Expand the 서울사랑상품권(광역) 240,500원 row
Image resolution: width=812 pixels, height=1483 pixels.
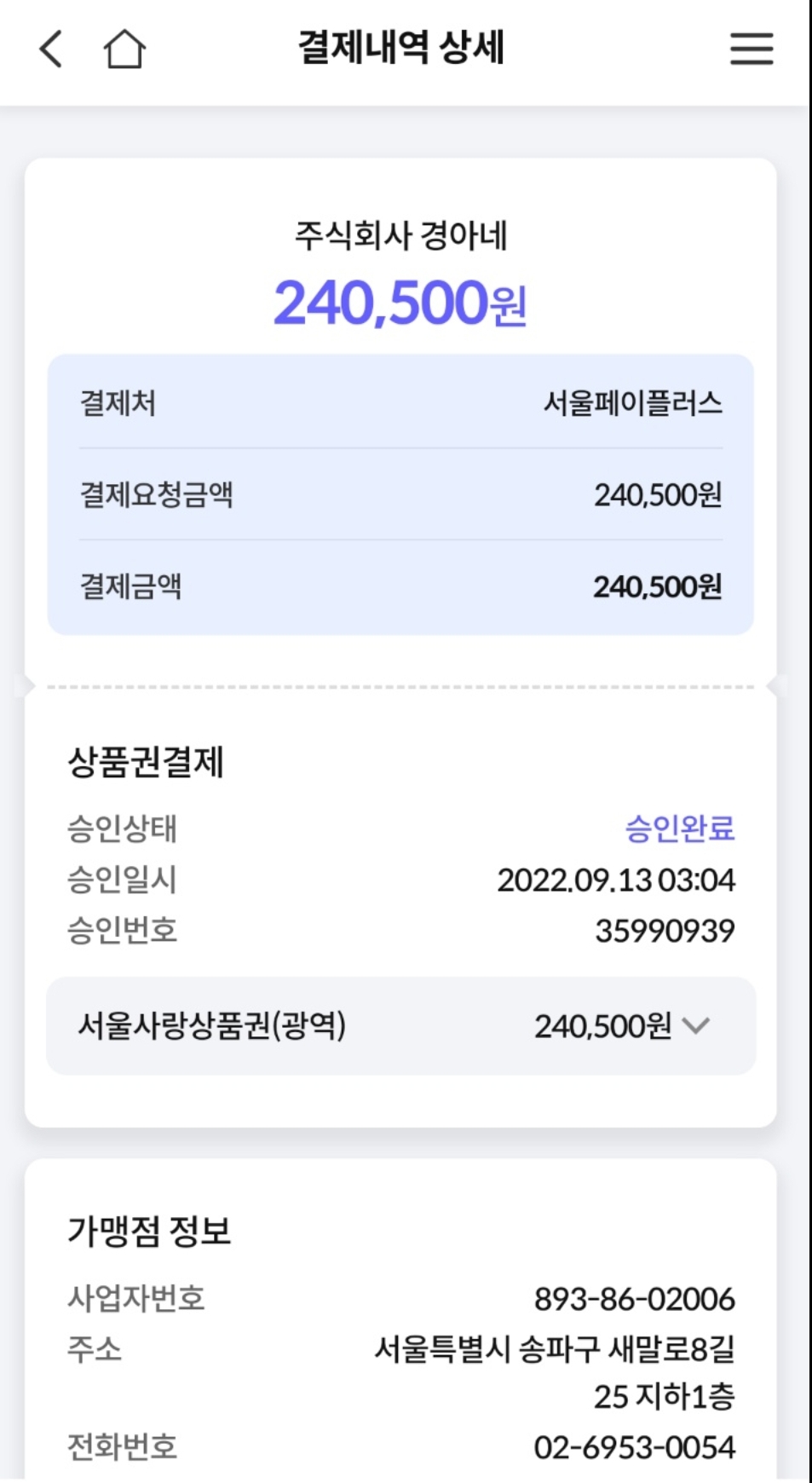click(x=400, y=1026)
